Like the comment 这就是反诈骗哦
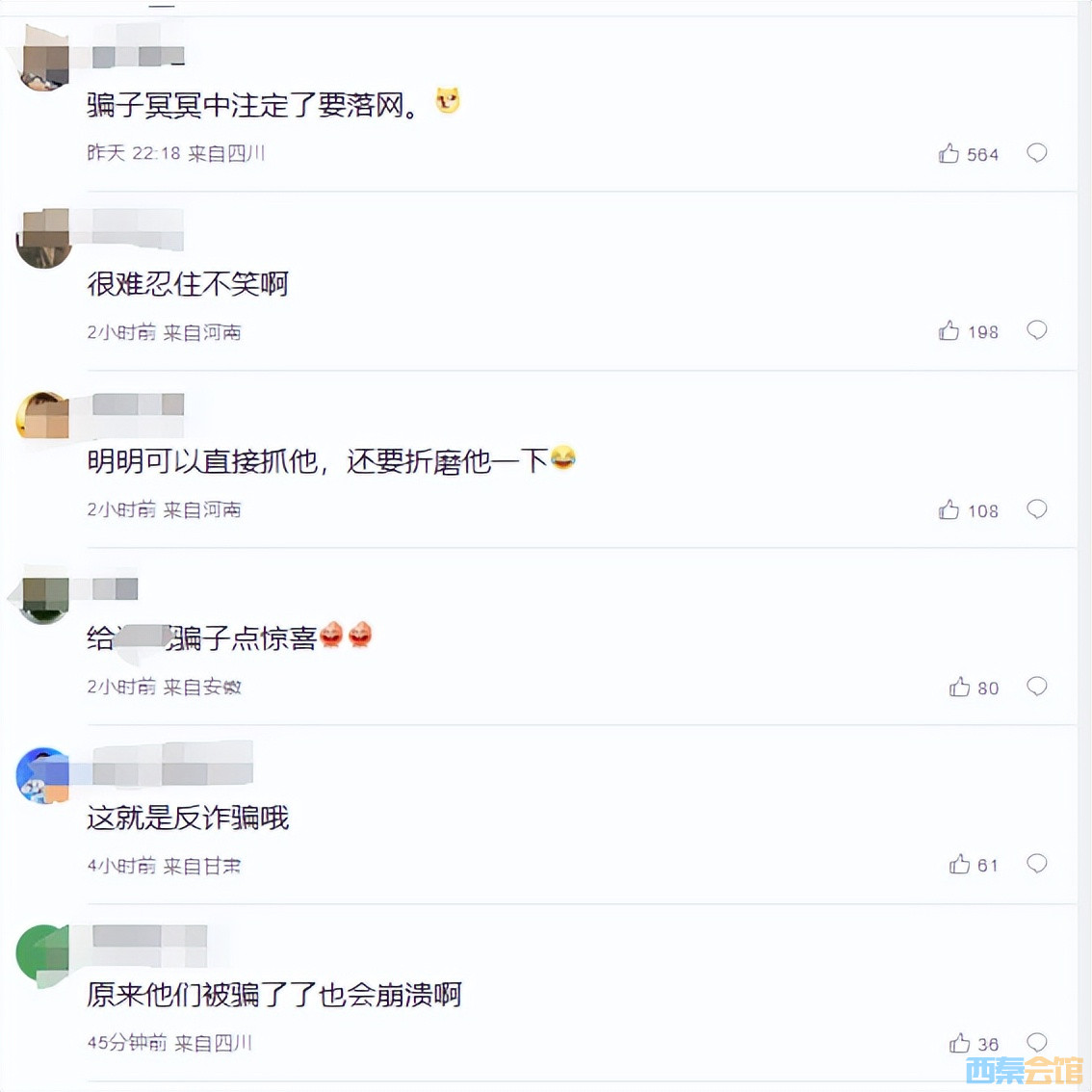The height and width of the screenshot is (1092, 1092). coord(959,865)
